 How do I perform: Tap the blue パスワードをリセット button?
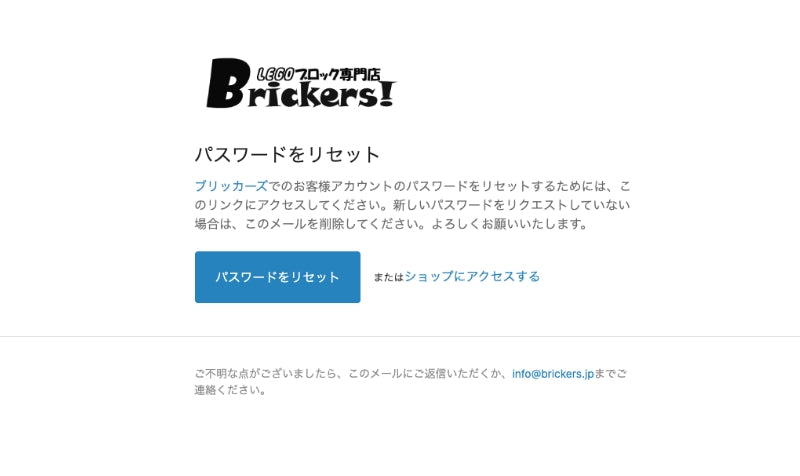coord(277,277)
